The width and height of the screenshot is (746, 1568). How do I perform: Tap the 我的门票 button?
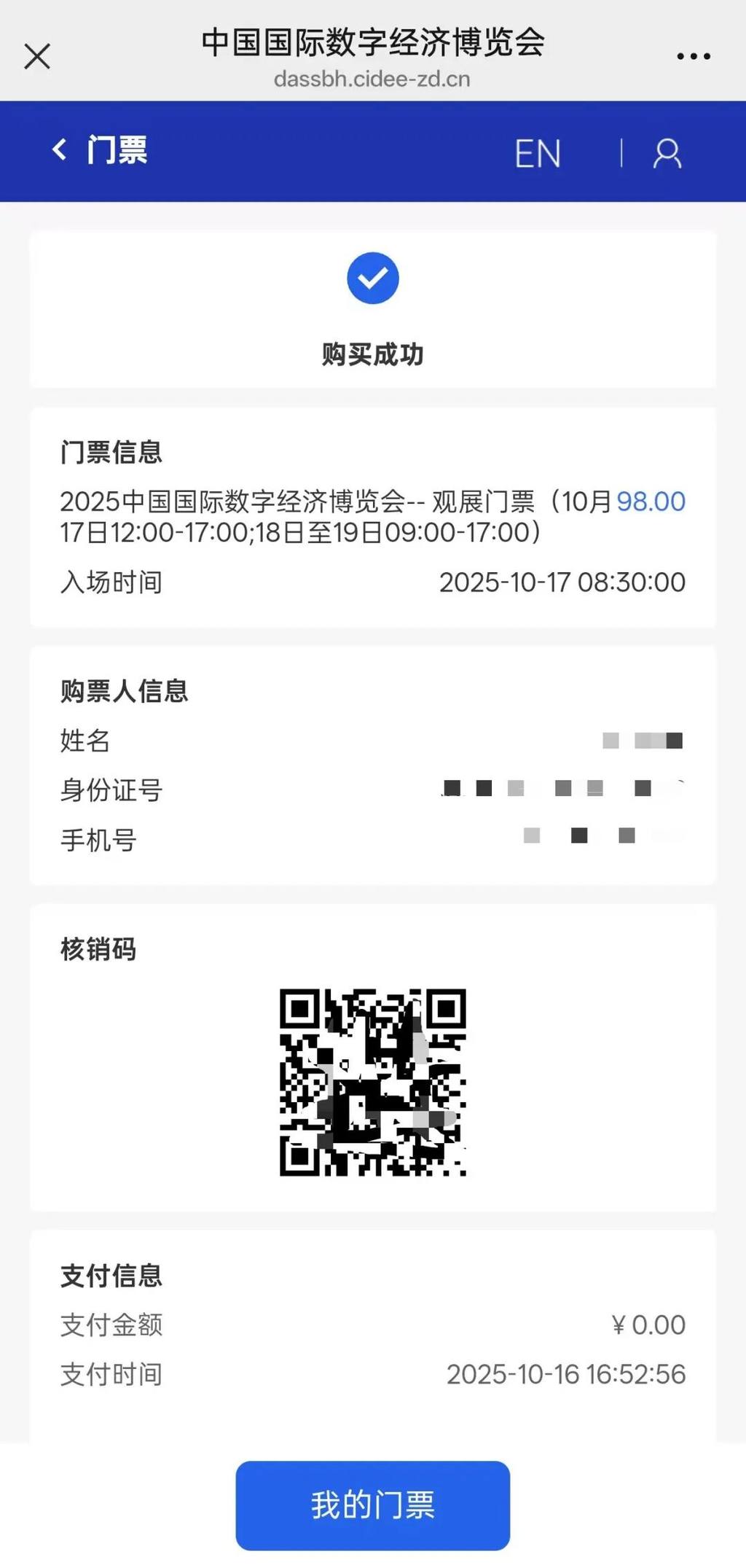pyautogui.click(x=372, y=1505)
